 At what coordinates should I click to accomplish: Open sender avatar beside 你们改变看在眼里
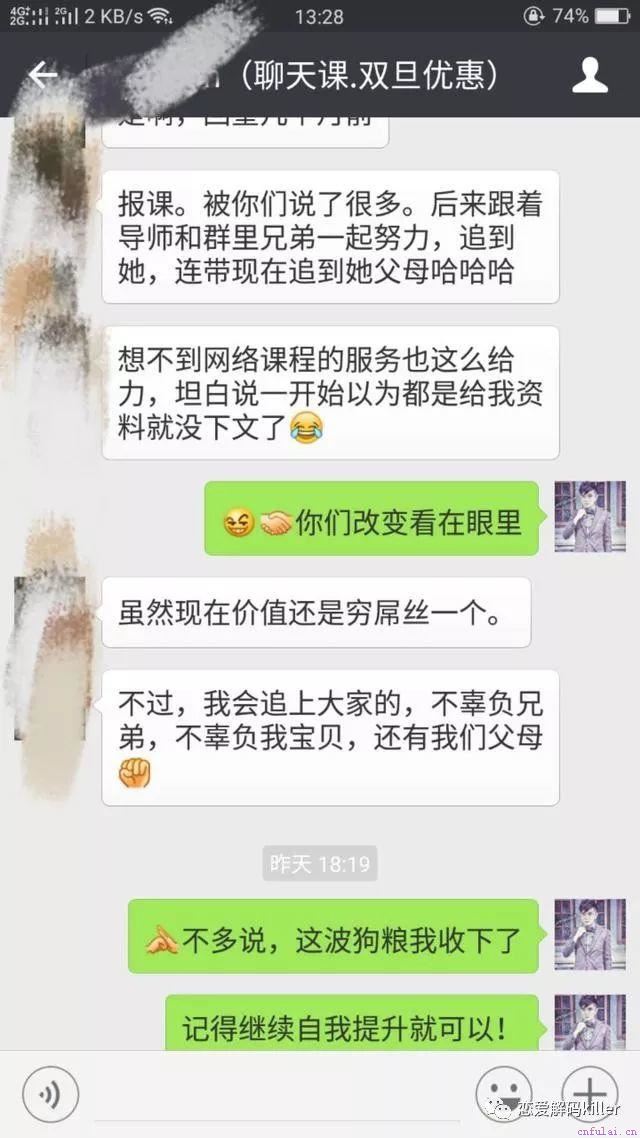click(589, 517)
